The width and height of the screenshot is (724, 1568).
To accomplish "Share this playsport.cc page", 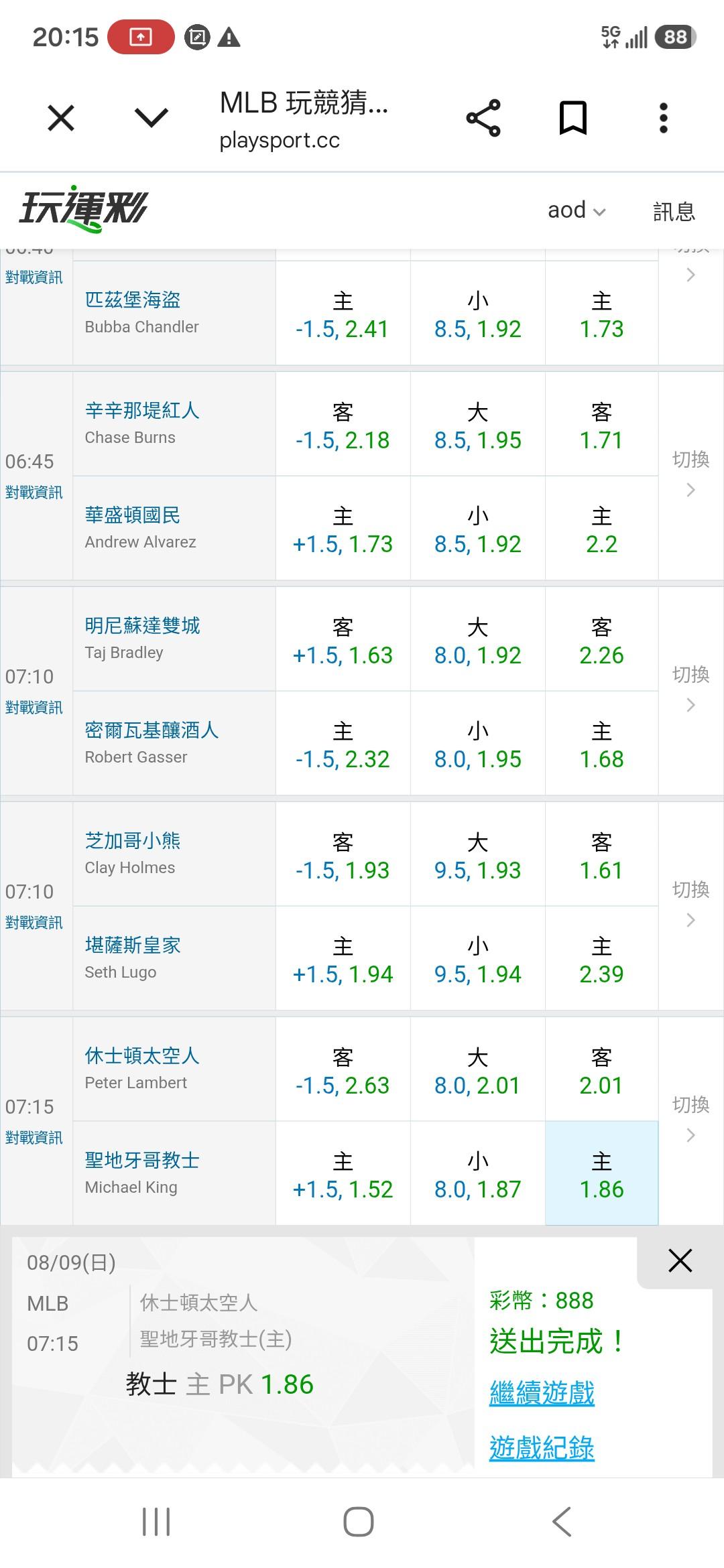I will pos(483,118).
